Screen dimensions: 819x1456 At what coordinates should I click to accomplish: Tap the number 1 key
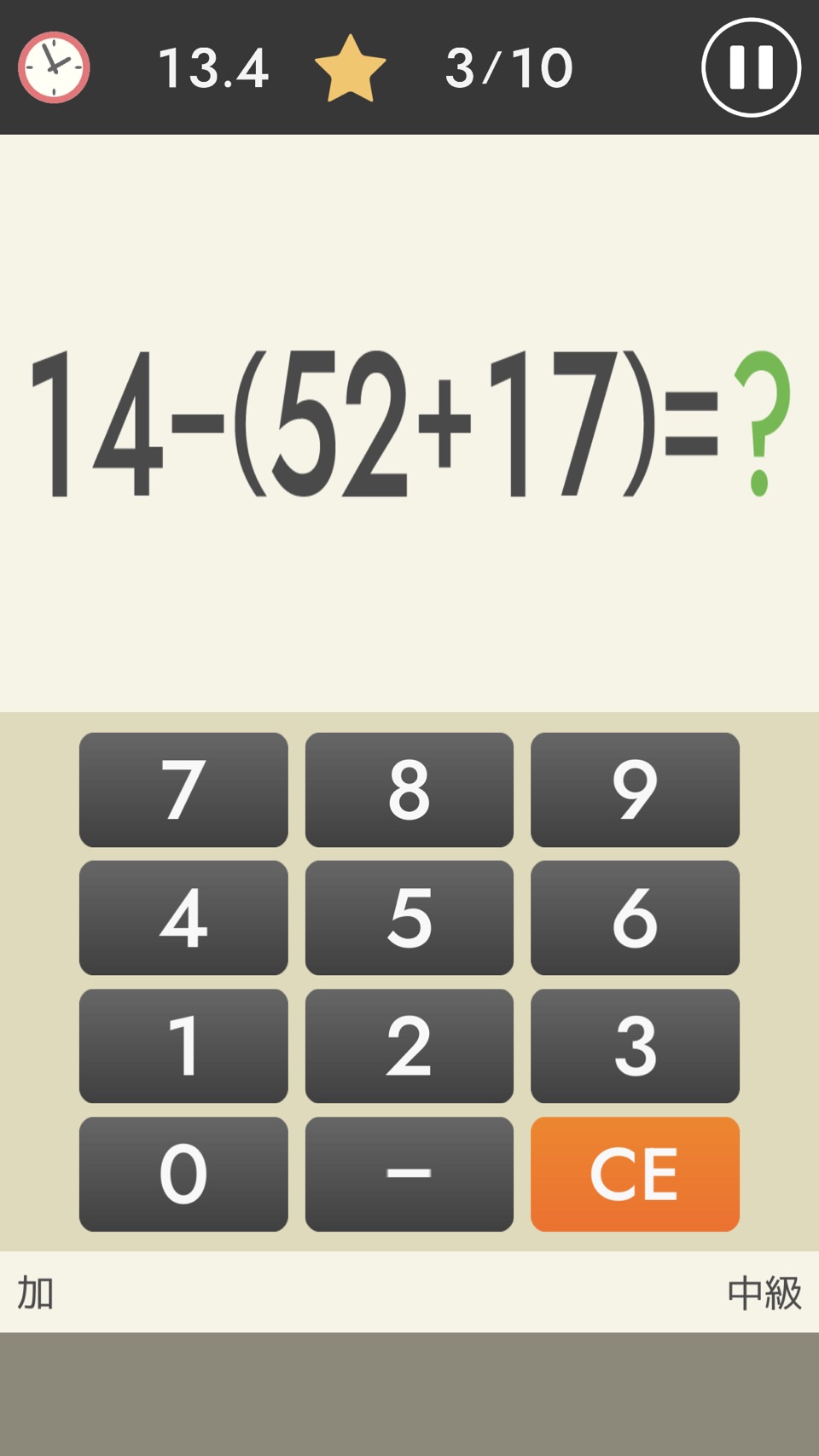(x=183, y=1046)
